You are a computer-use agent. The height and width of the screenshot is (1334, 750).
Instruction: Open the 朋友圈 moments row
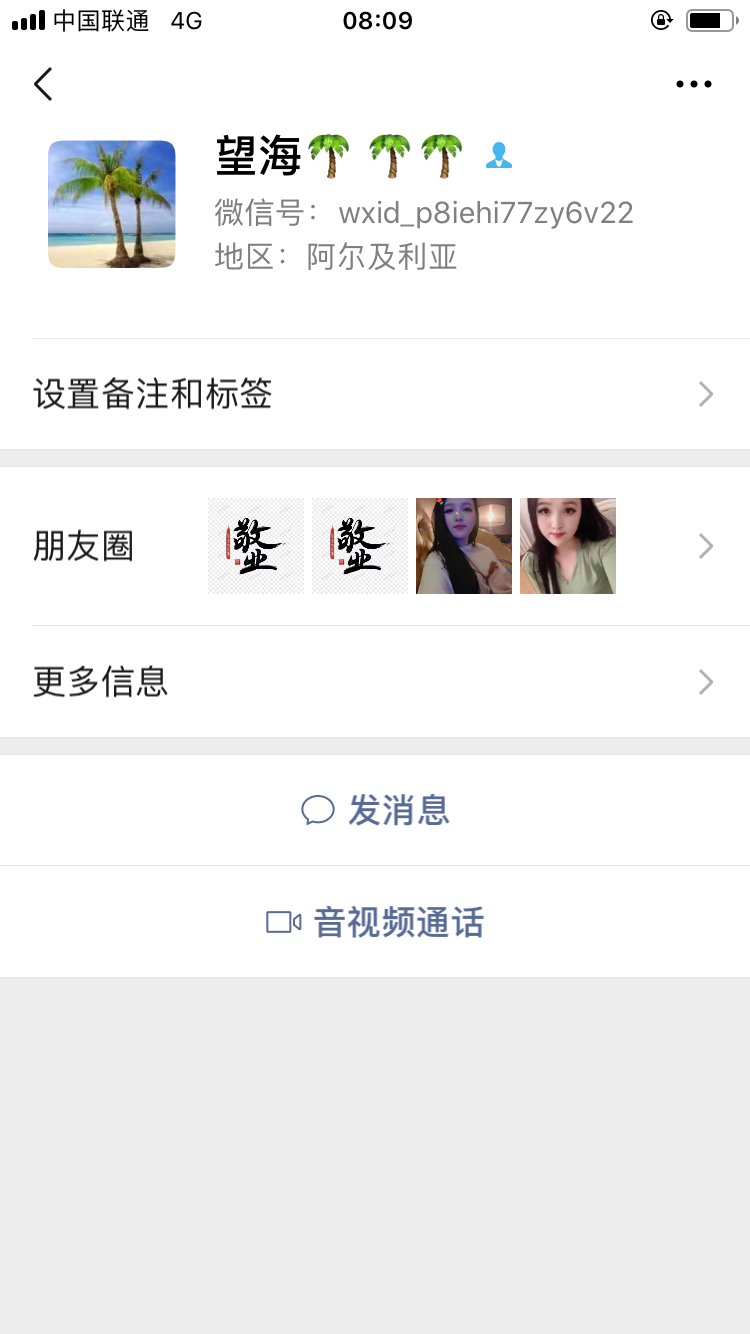pyautogui.click(x=374, y=546)
